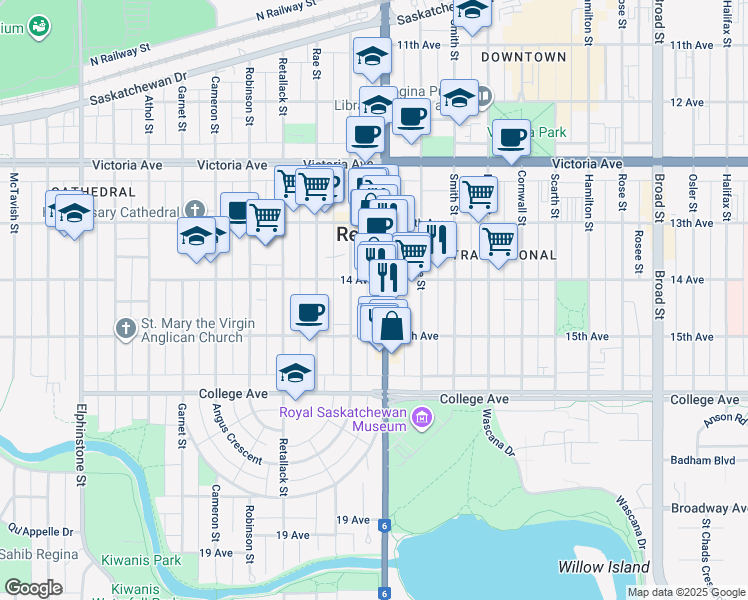748x600 pixels.
Task: Open the restaurant marker on 14 Ave
Action: (388, 279)
